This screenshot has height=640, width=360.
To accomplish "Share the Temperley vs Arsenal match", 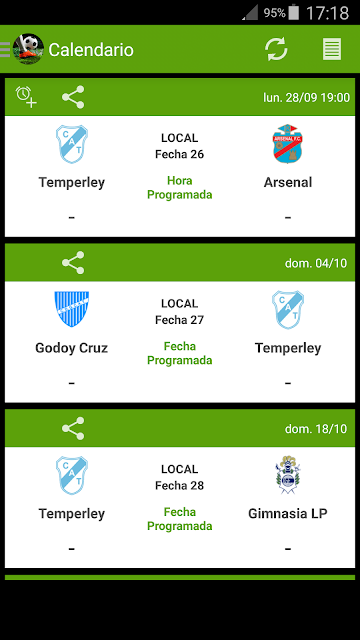I will (73, 97).
